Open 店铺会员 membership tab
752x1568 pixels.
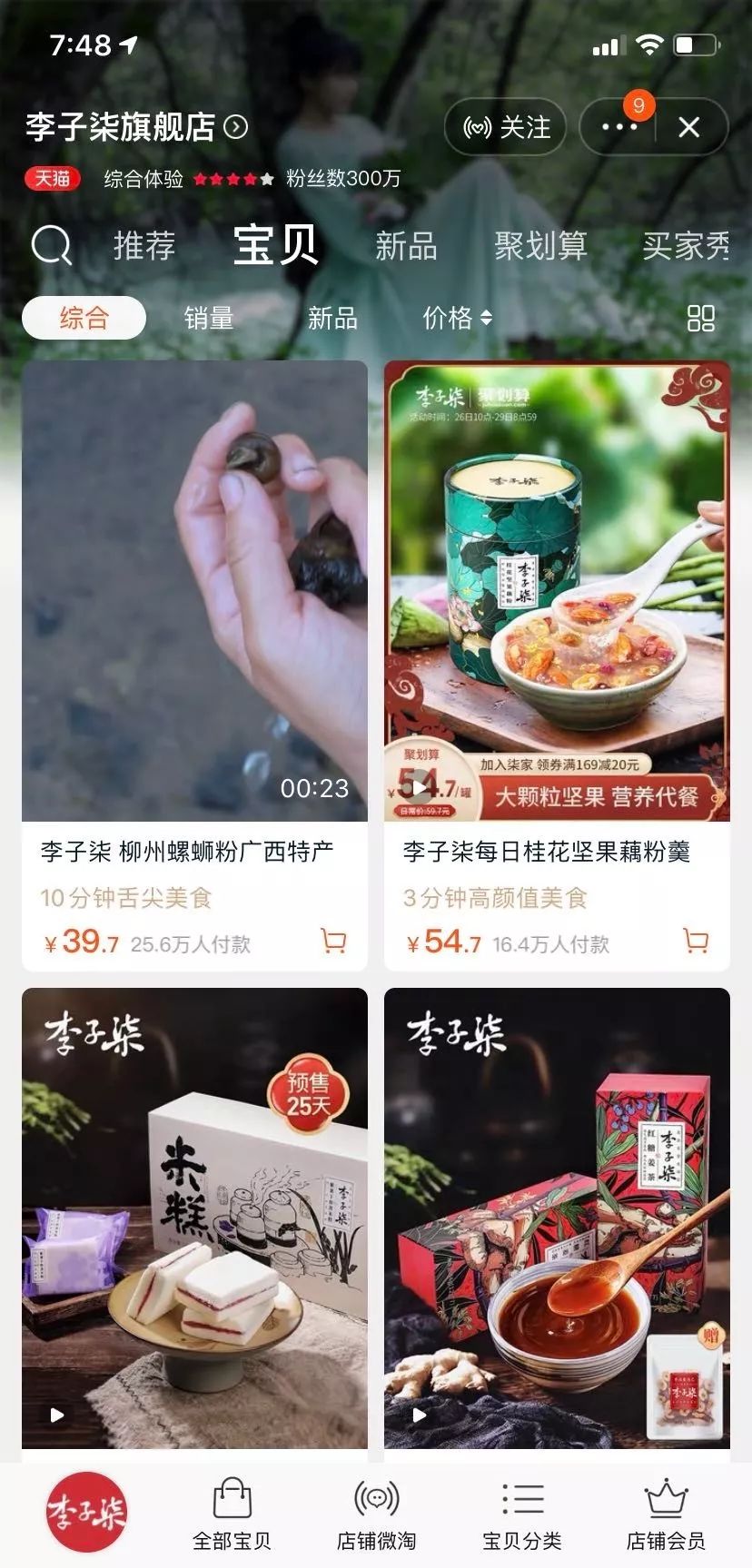click(666, 1514)
